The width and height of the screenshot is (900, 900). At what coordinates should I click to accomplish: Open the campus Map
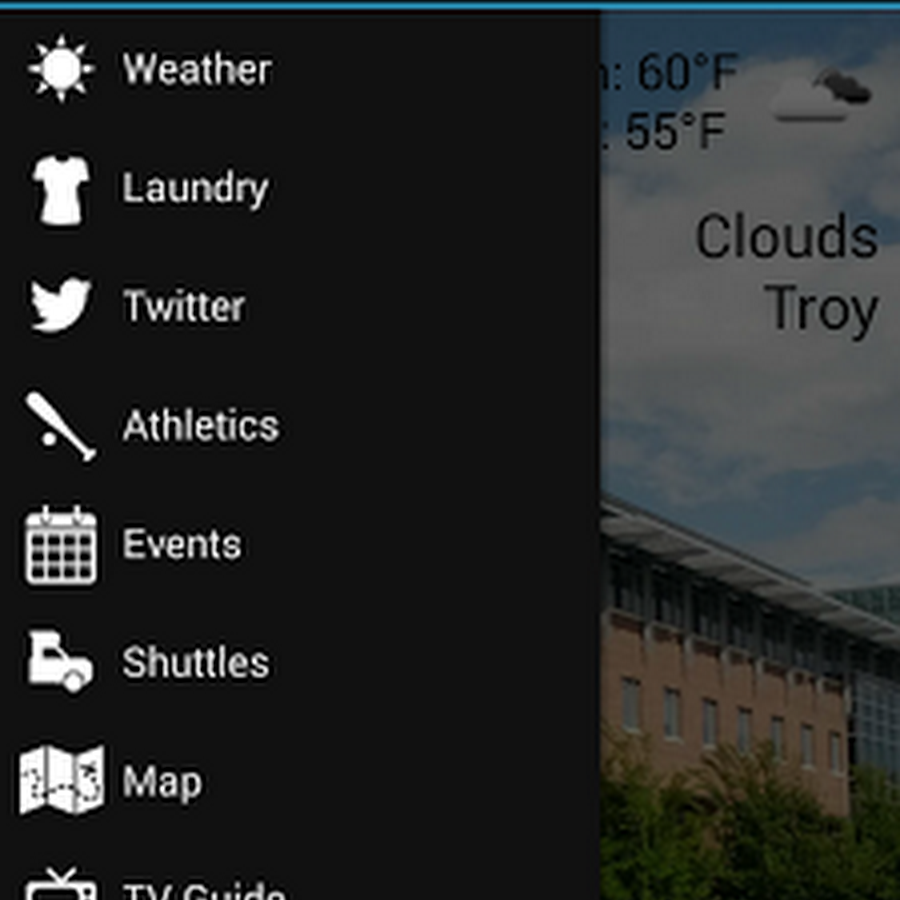click(x=161, y=782)
